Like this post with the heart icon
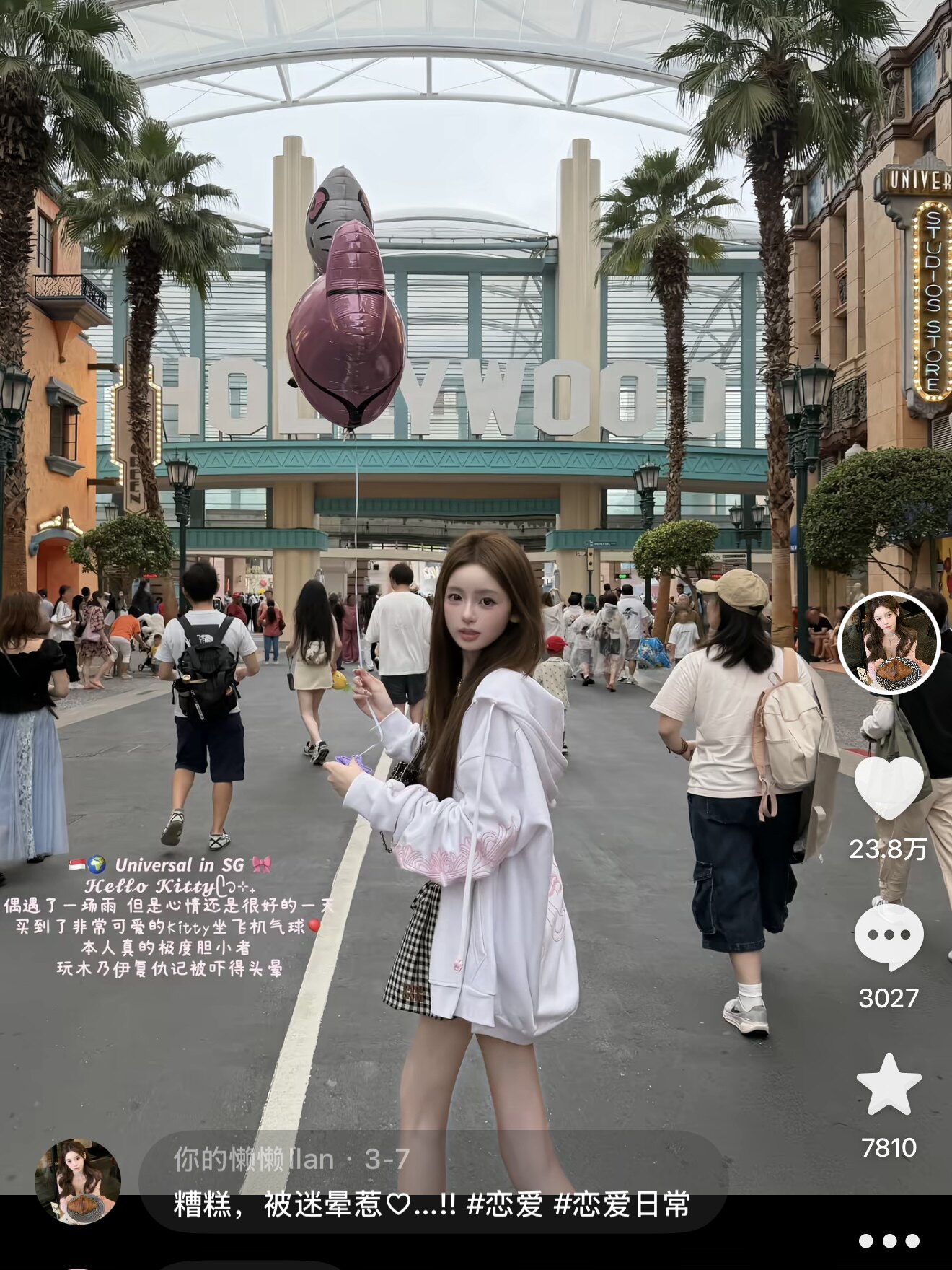The height and width of the screenshot is (1270, 952). 889,789
